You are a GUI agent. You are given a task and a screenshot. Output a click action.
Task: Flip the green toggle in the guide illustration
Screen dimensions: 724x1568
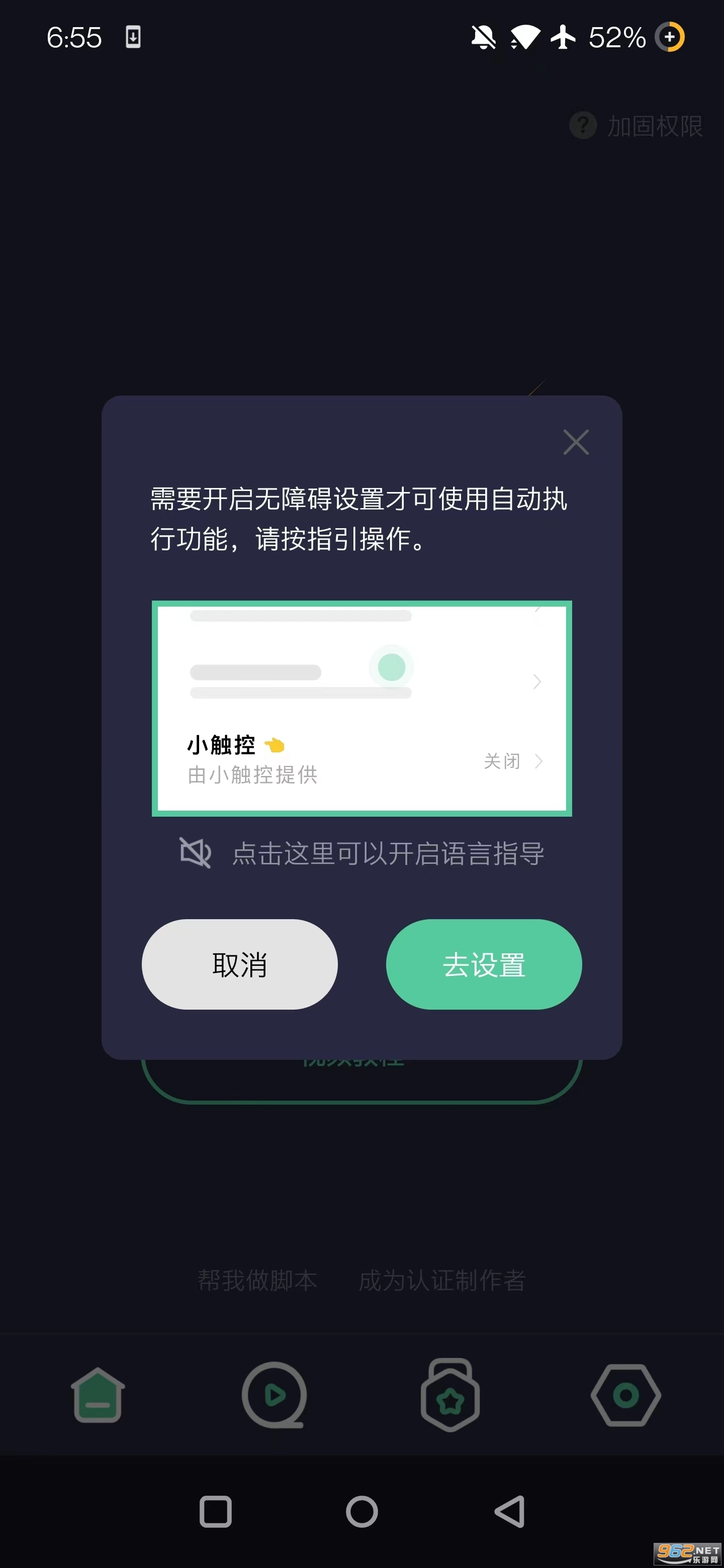(x=392, y=667)
